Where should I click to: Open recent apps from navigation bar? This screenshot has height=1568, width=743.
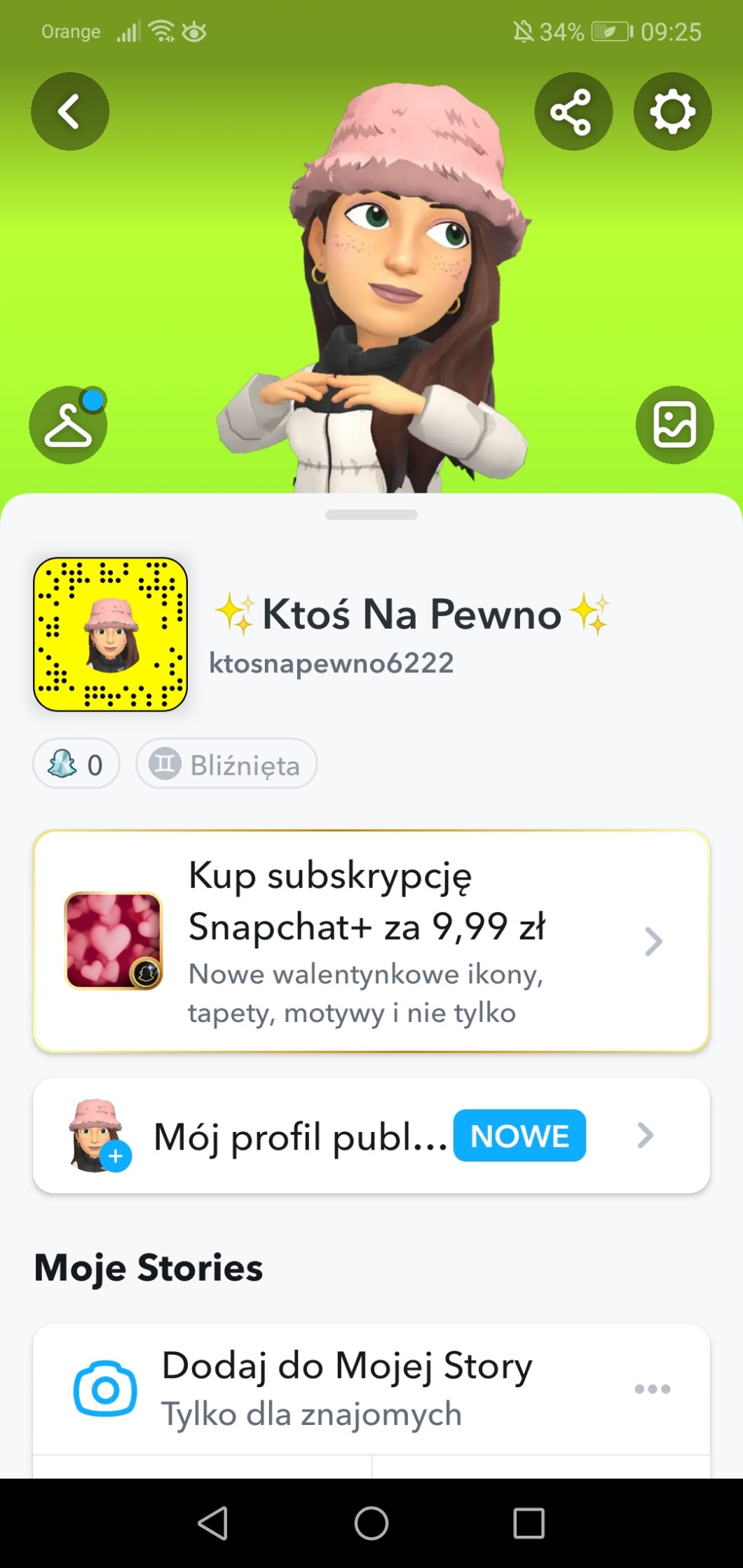[x=529, y=1522]
